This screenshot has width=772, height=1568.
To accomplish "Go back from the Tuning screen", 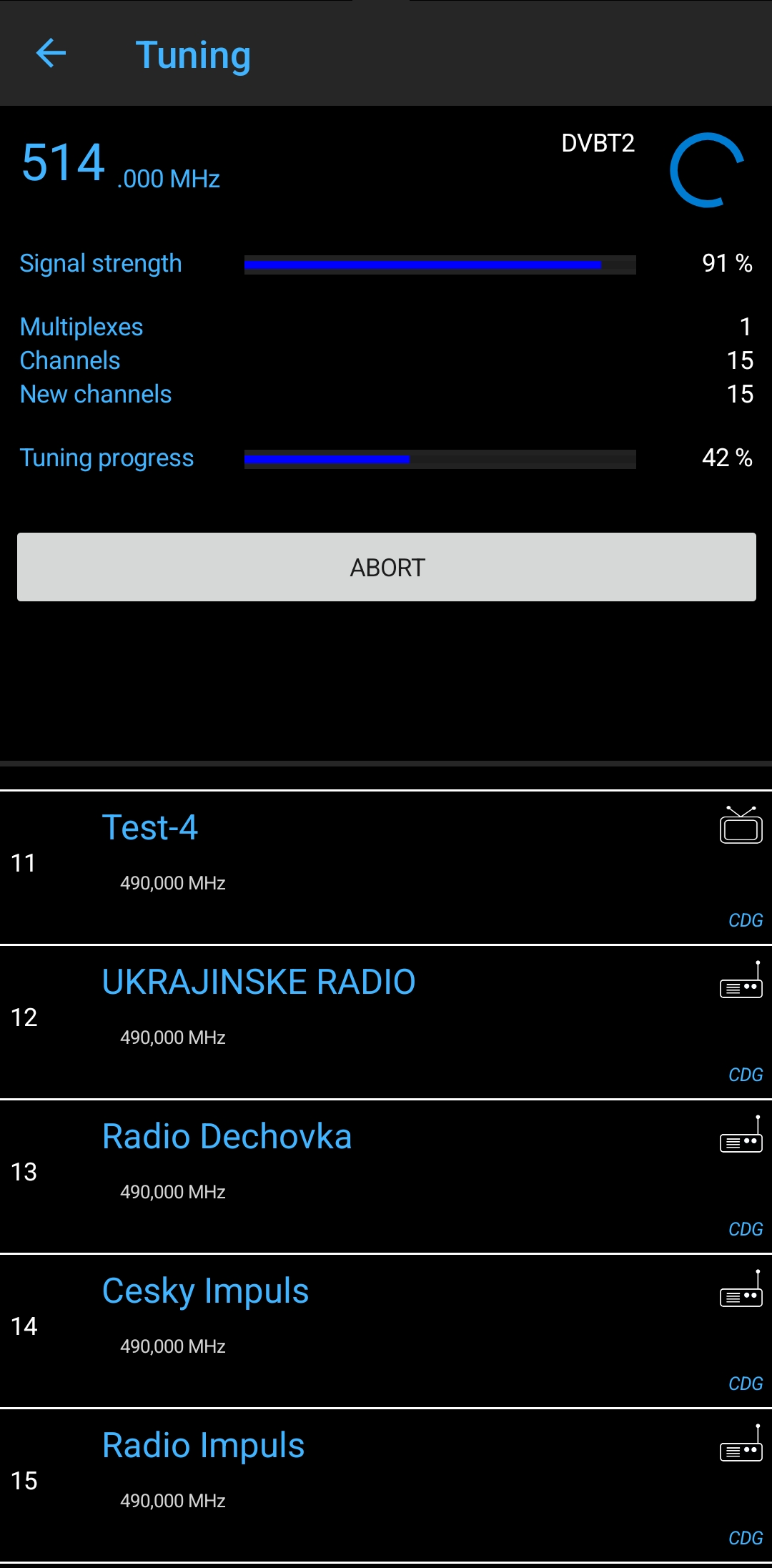I will pyautogui.click(x=51, y=54).
